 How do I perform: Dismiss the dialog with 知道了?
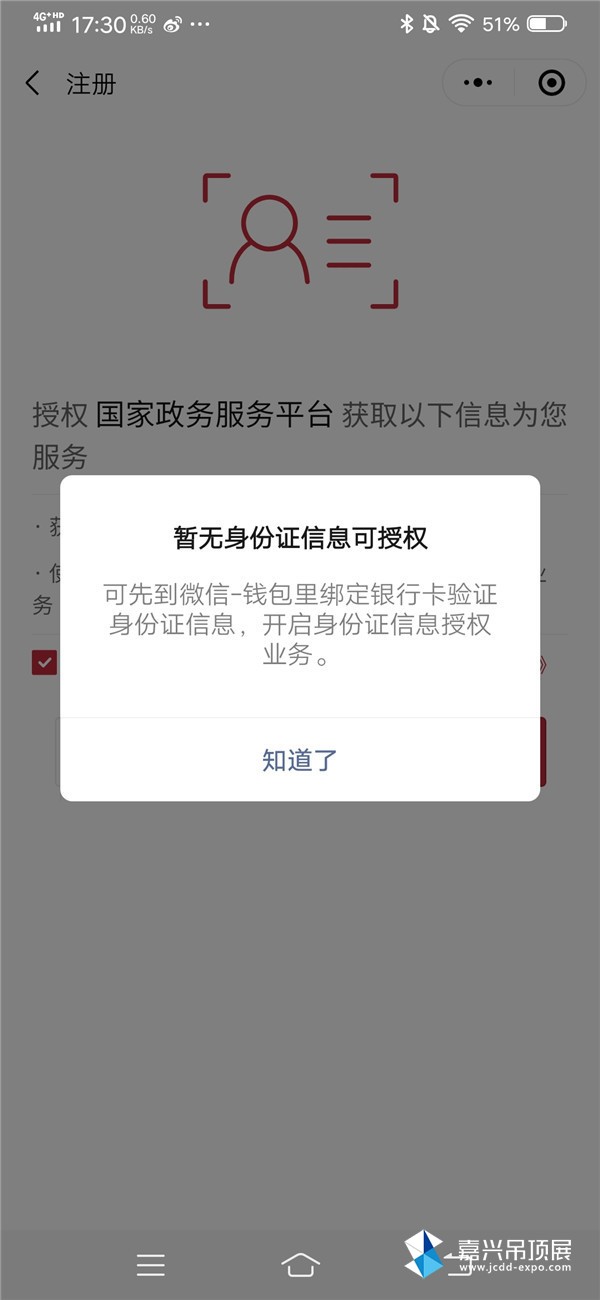[300, 760]
